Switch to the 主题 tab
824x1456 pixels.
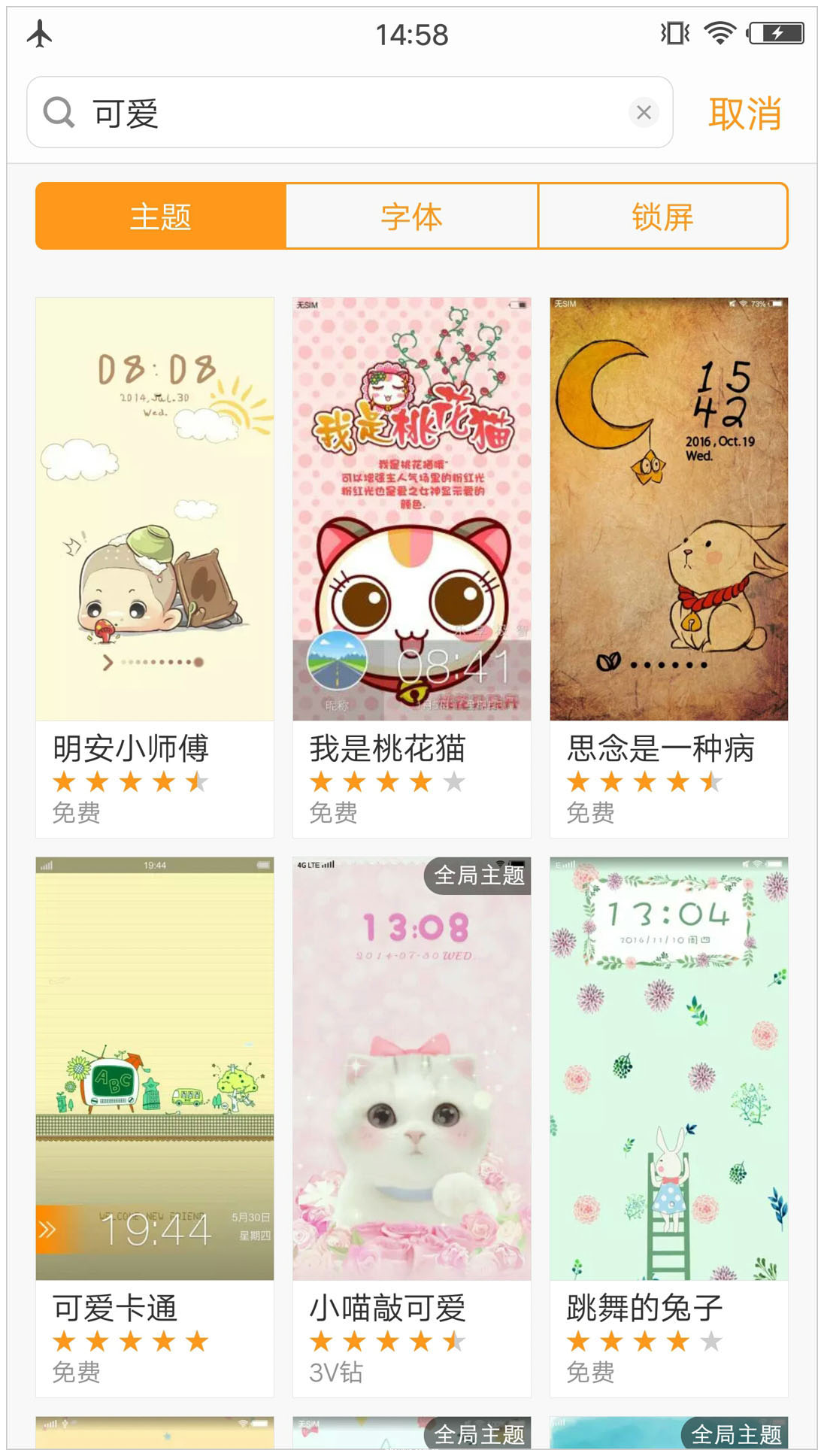pos(161,217)
